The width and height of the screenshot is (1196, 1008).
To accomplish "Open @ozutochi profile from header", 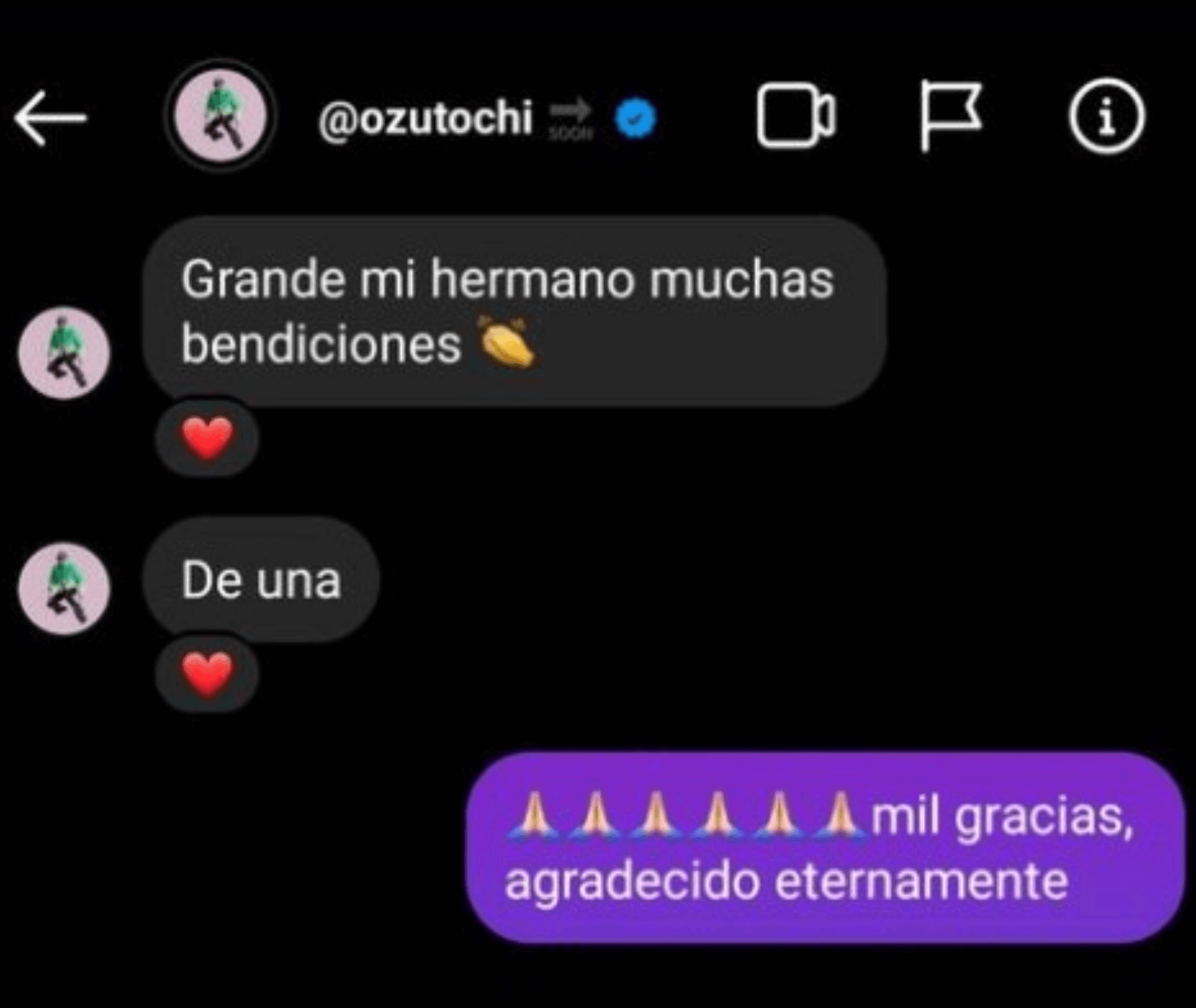I will coord(221,116).
